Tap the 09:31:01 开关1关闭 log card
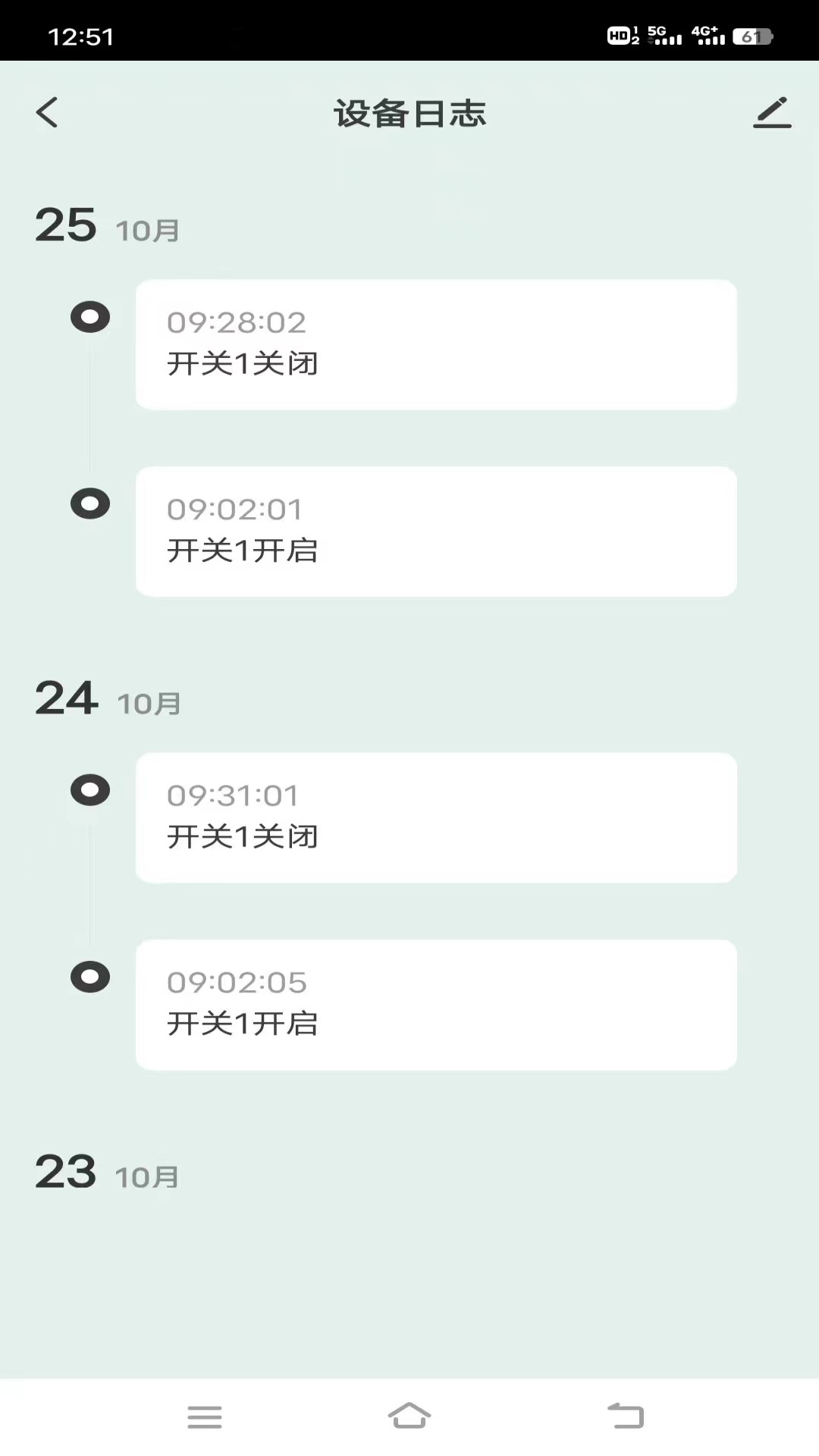819x1456 pixels. tap(435, 818)
